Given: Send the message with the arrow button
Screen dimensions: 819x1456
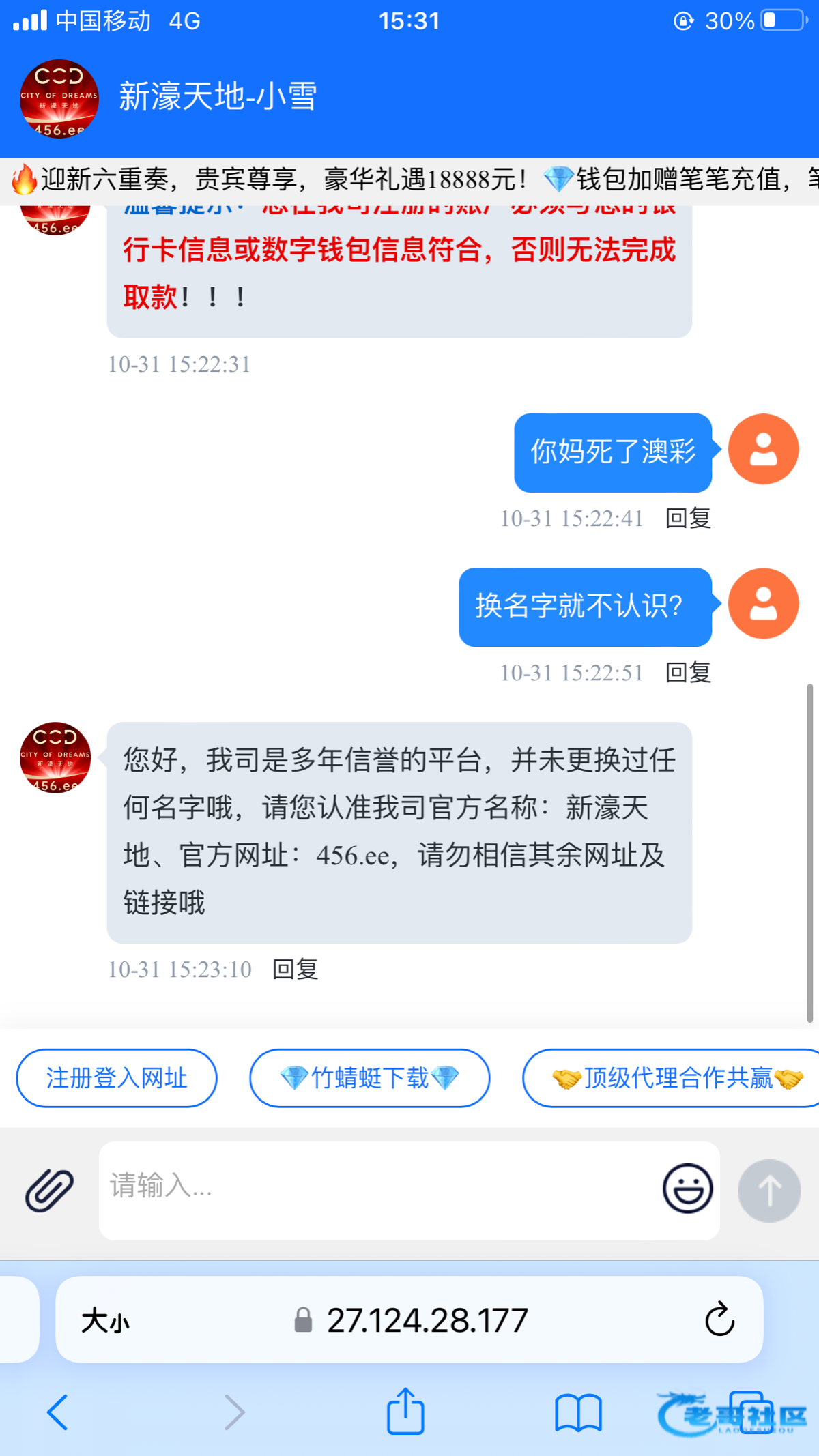Looking at the screenshot, I should point(769,1191).
